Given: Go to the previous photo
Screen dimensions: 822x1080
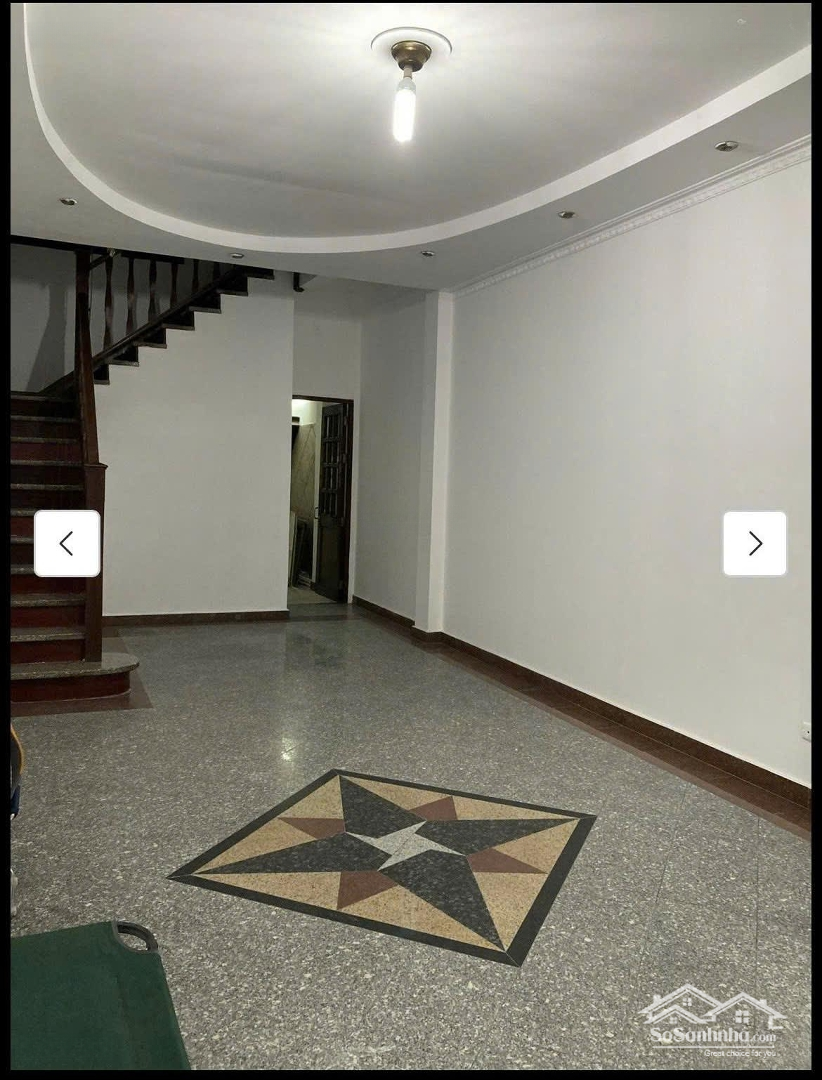Looking at the screenshot, I should [x=67, y=543].
